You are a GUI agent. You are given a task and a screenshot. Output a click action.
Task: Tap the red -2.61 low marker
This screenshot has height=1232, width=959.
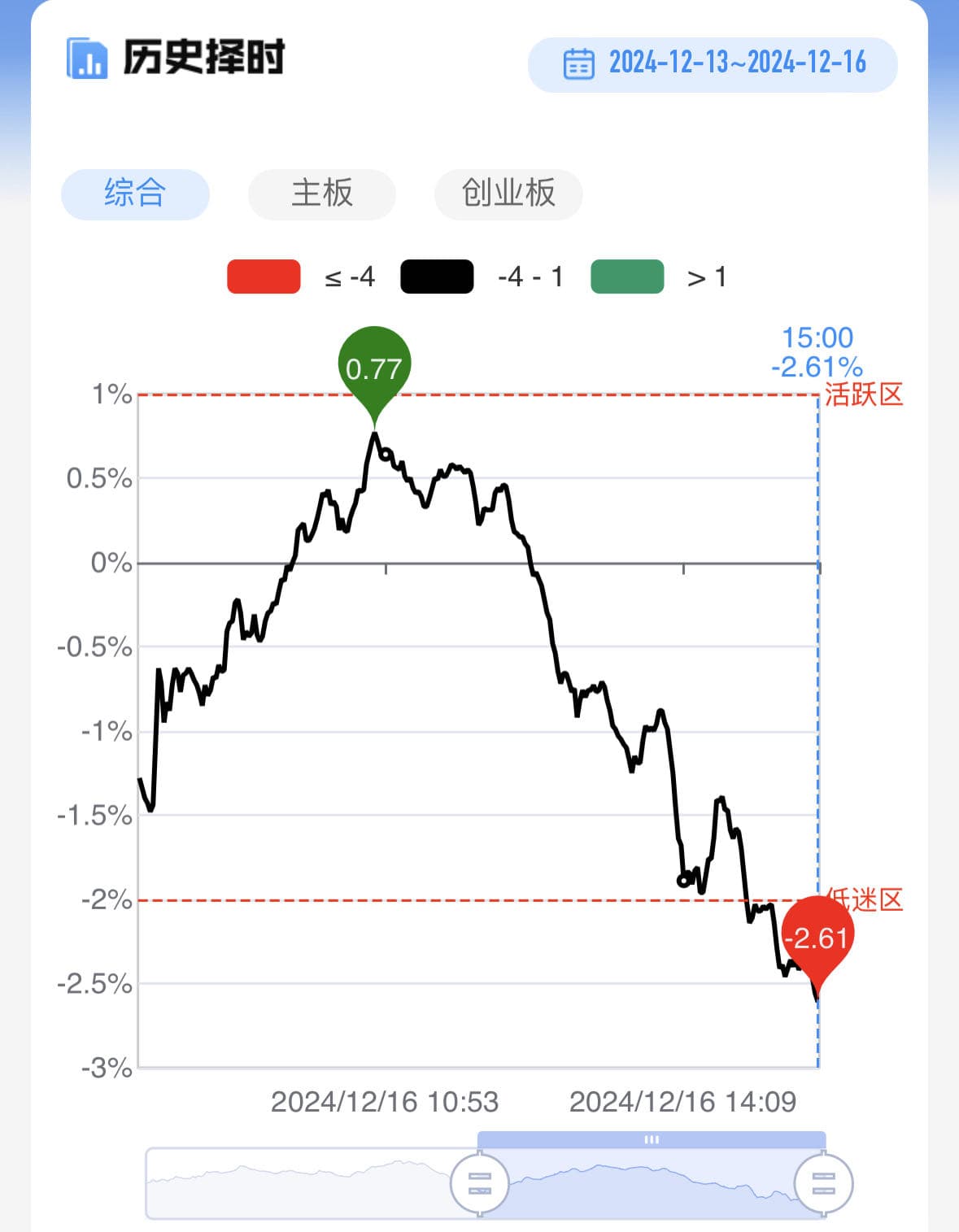(x=817, y=938)
